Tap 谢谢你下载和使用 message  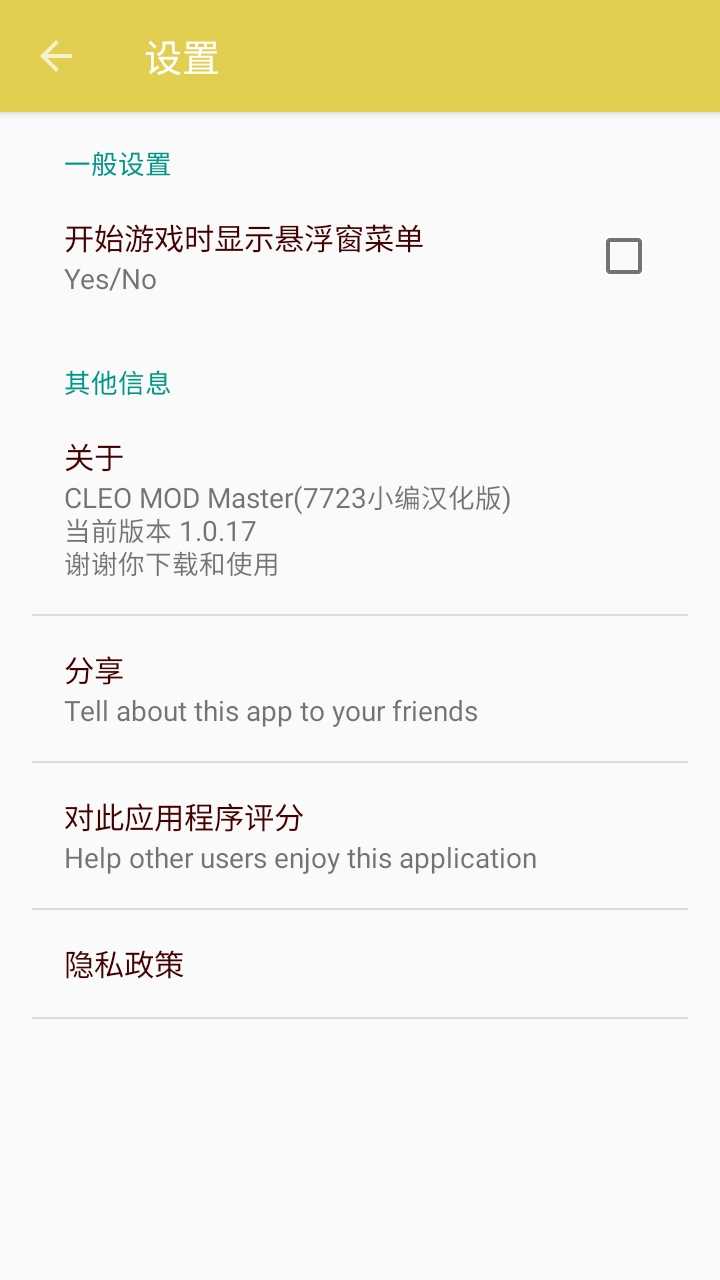[x=170, y=564]
